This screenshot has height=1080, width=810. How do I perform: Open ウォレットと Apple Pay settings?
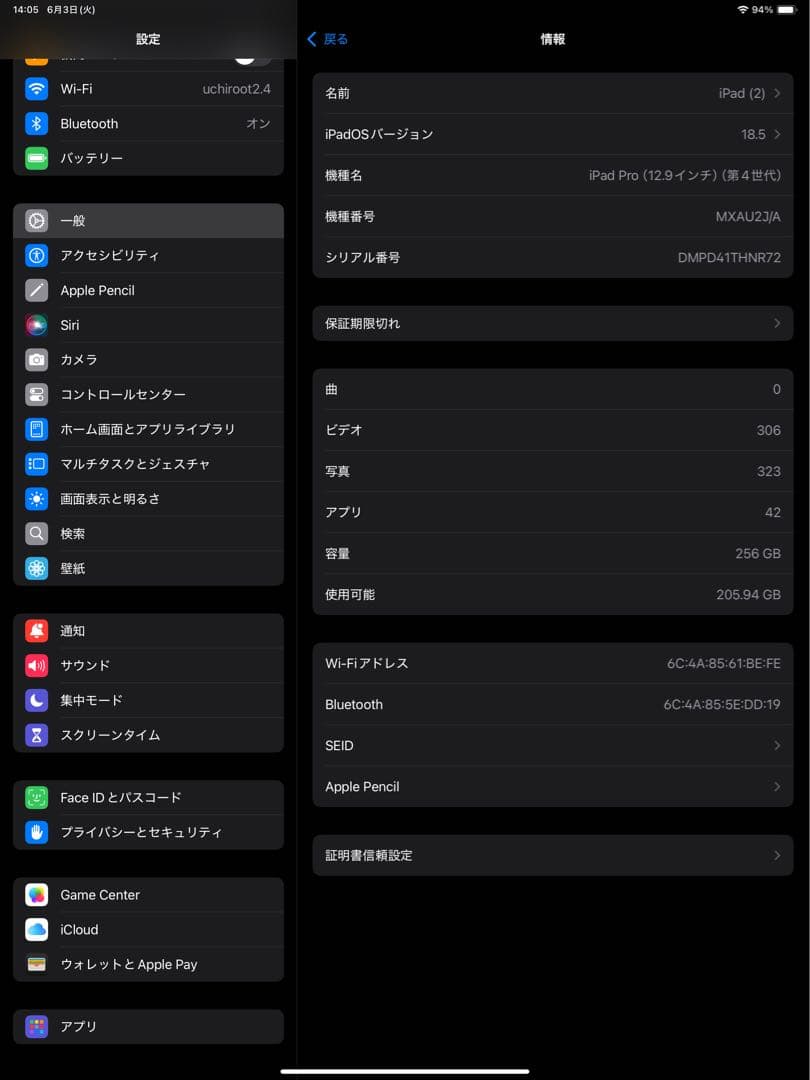click(x=123, y=964)
